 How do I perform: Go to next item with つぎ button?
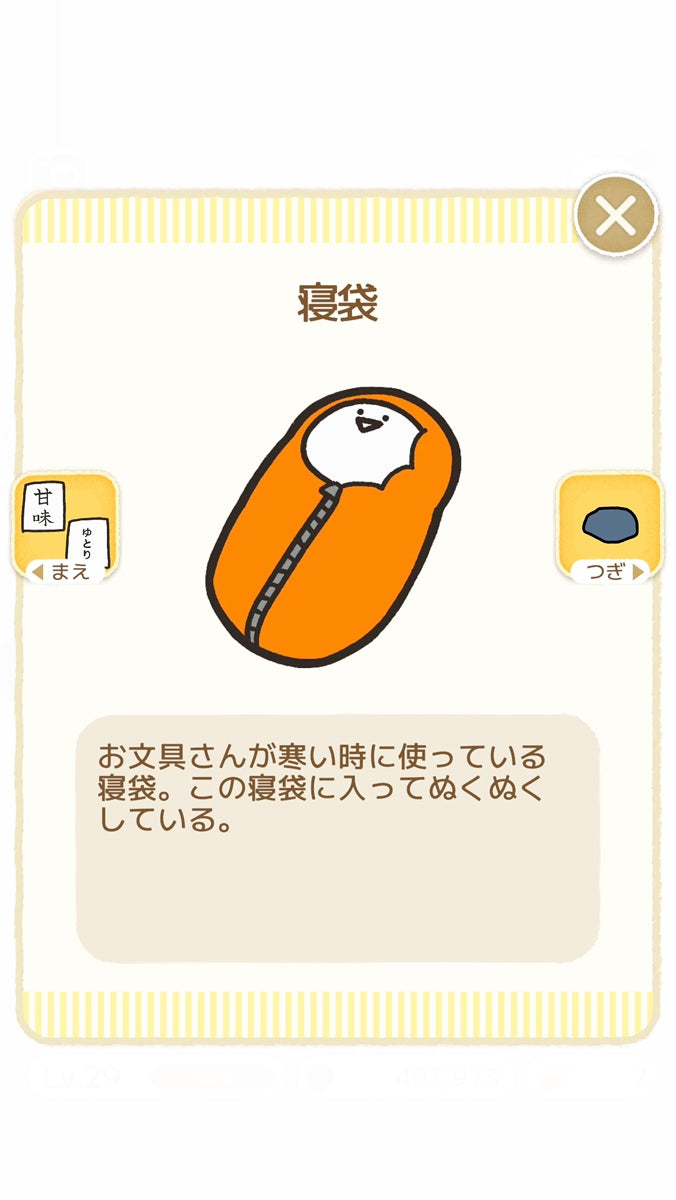point(609,528)
